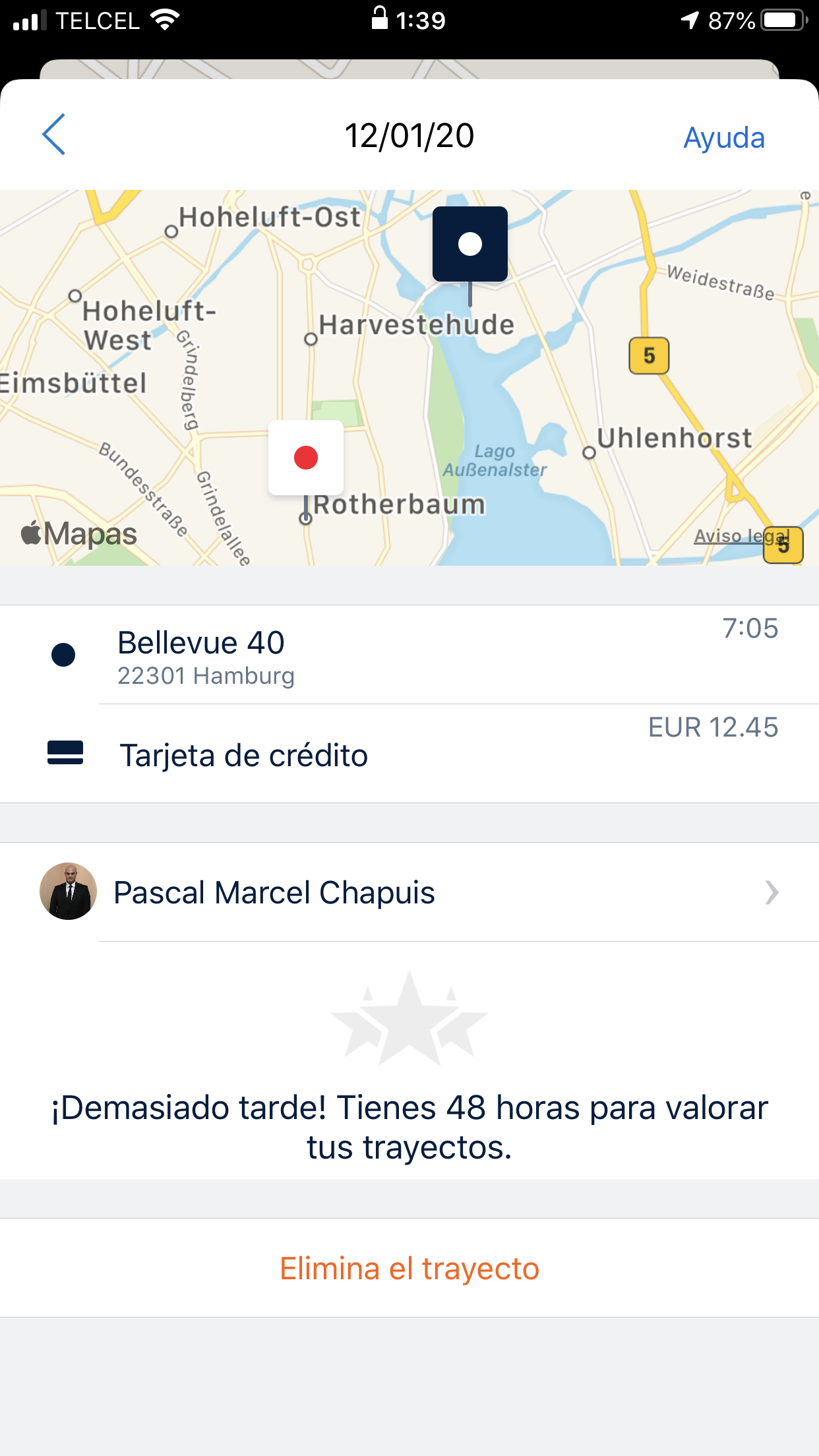Tap Elimina el trayecto to delete trip
Viewport: 819px width, 1456px height.
click(409, 1268)
